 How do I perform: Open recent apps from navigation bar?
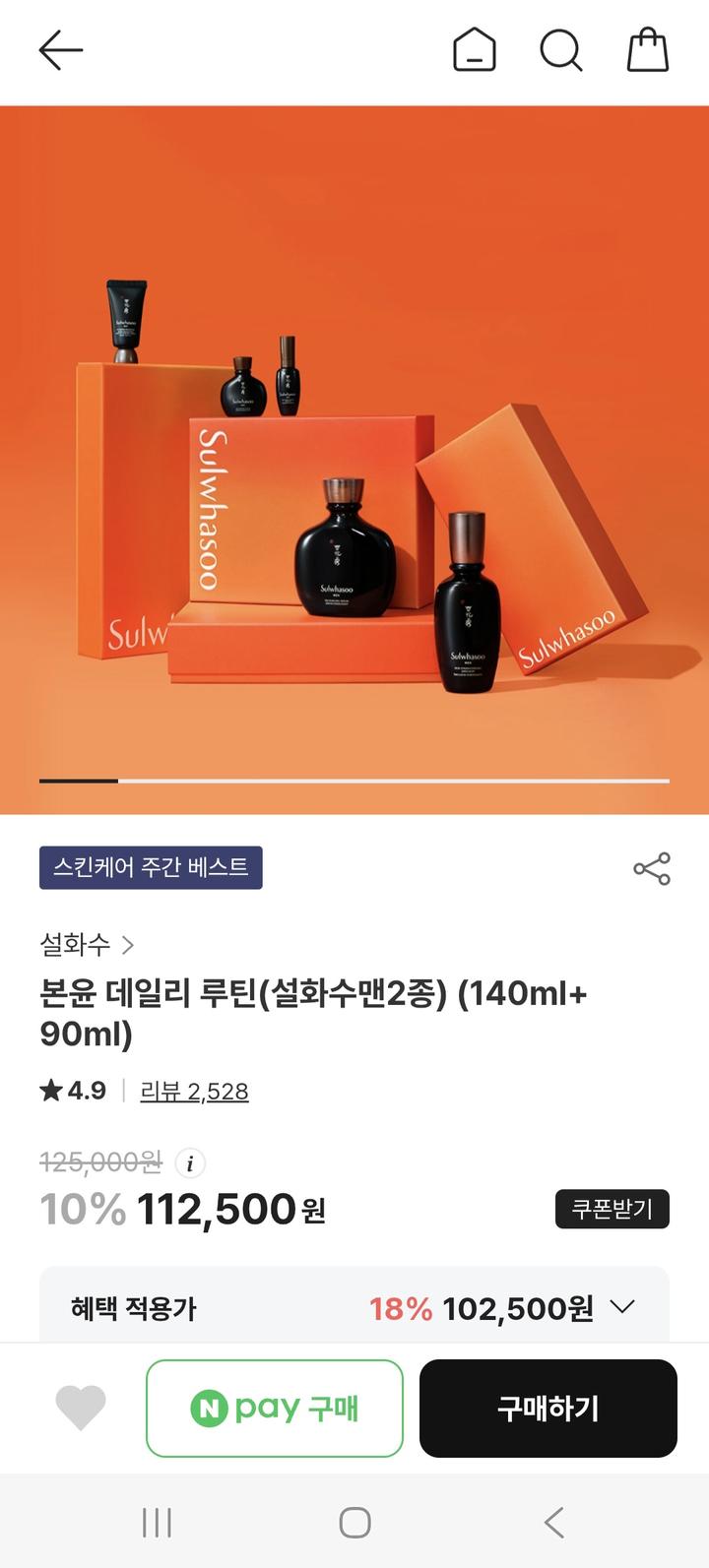[158, 1522]
